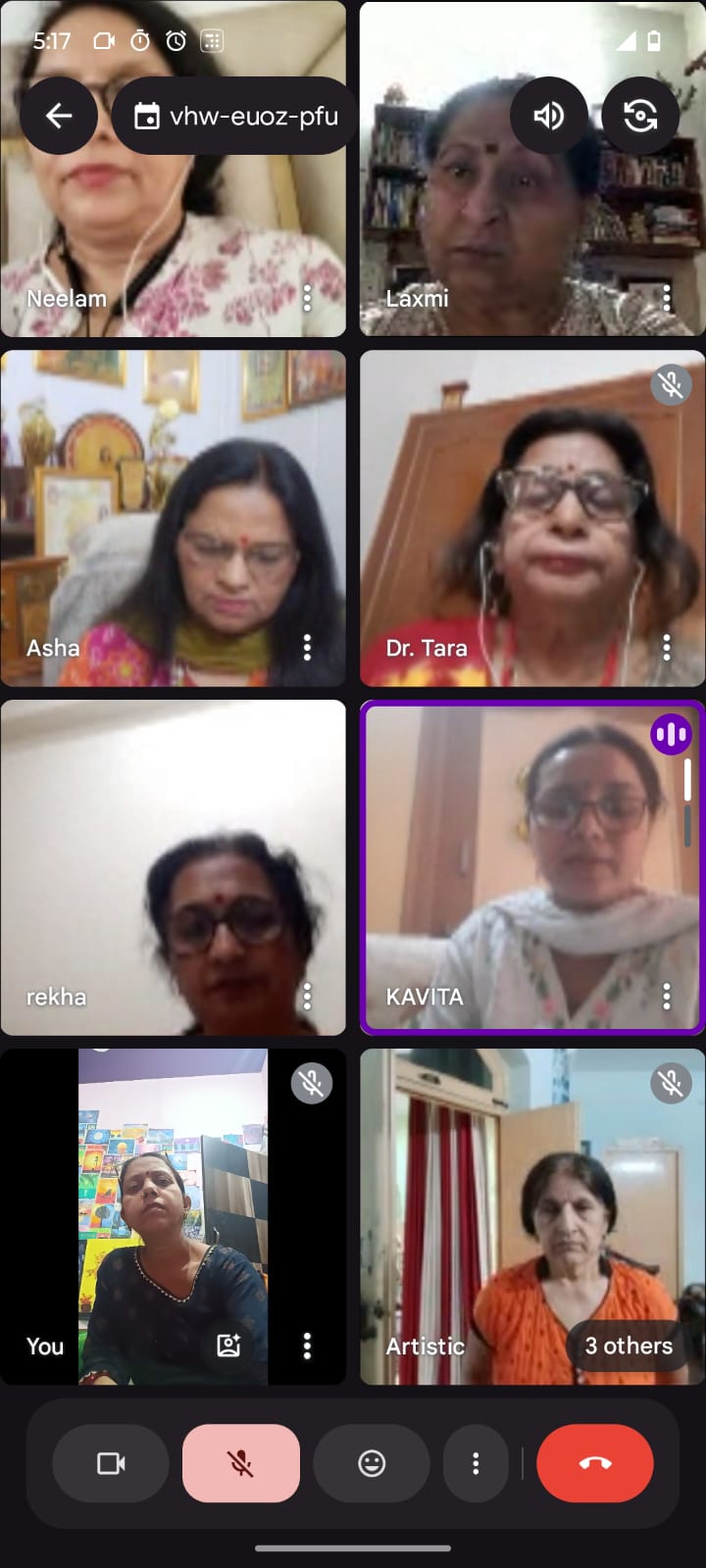This screenshot has height=1568, width=706.
Task: Open more call options menu
Action: tap(476, 1463)
